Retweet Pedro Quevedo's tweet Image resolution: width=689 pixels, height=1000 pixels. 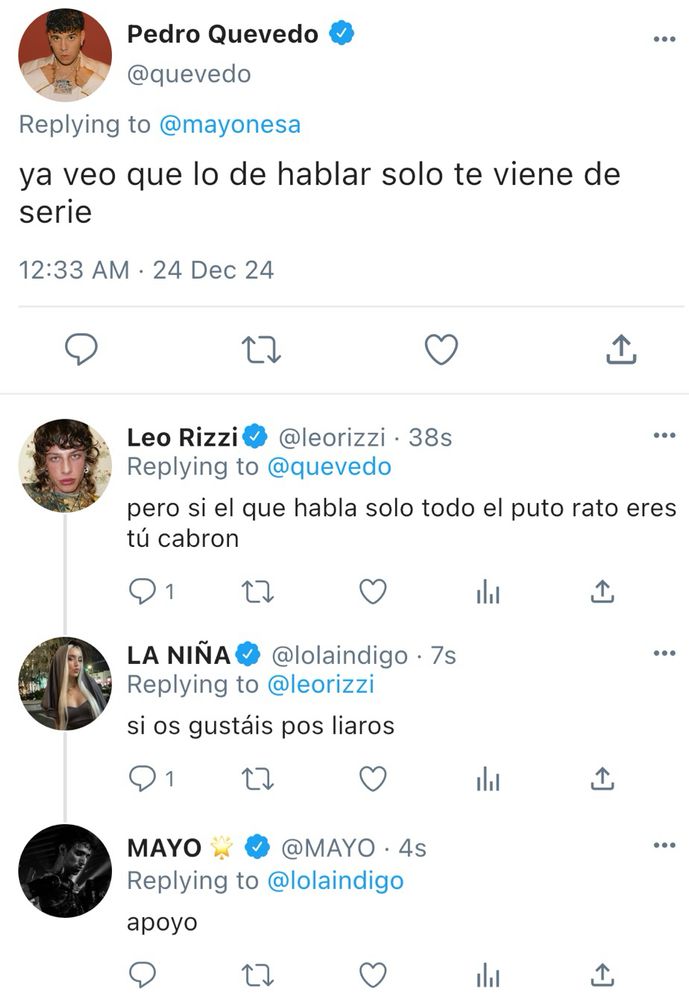point(261,349)
